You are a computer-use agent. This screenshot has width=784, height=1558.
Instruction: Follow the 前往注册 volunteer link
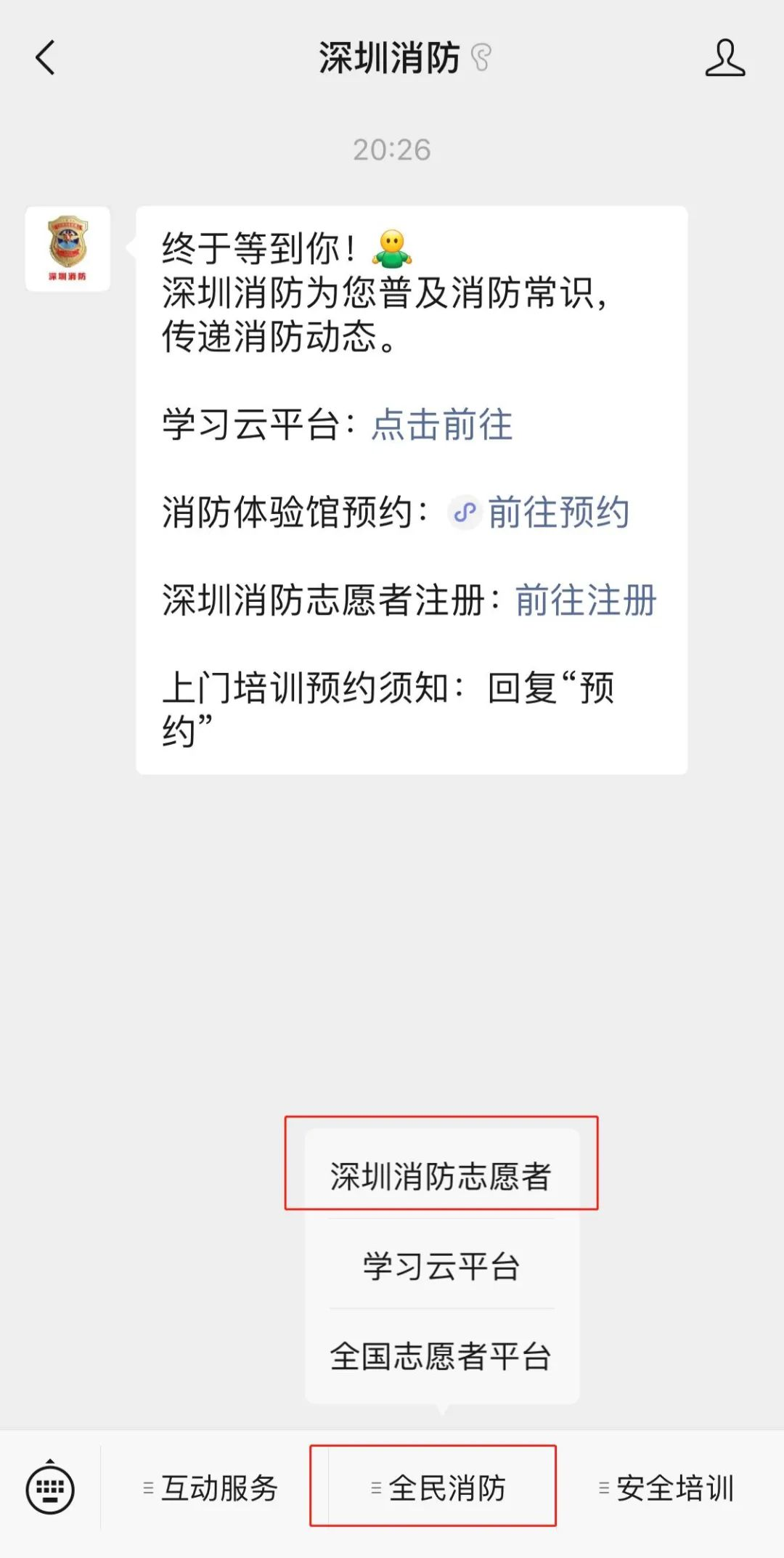coord(585,600)
